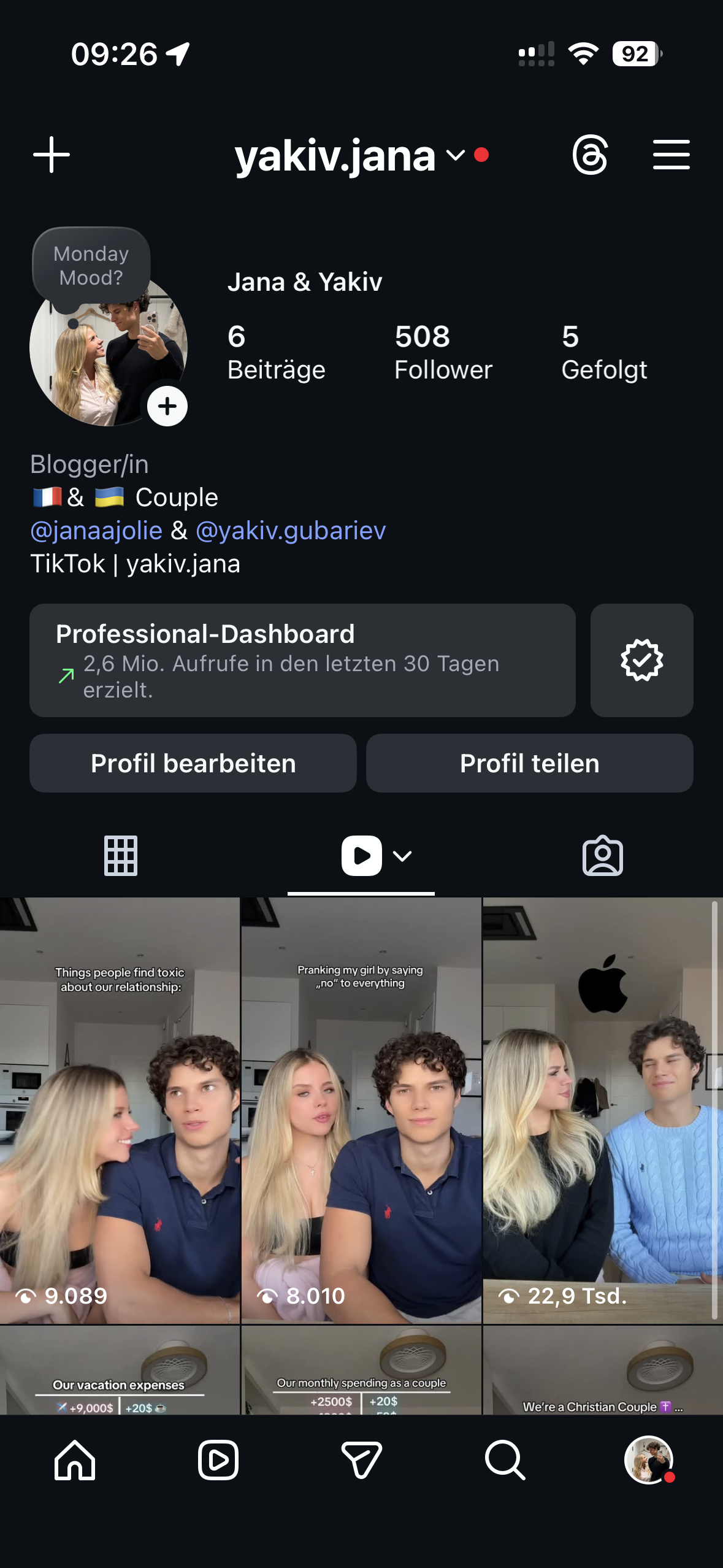Open the Threads icon
723x1568 pixels.
(590, 155)
